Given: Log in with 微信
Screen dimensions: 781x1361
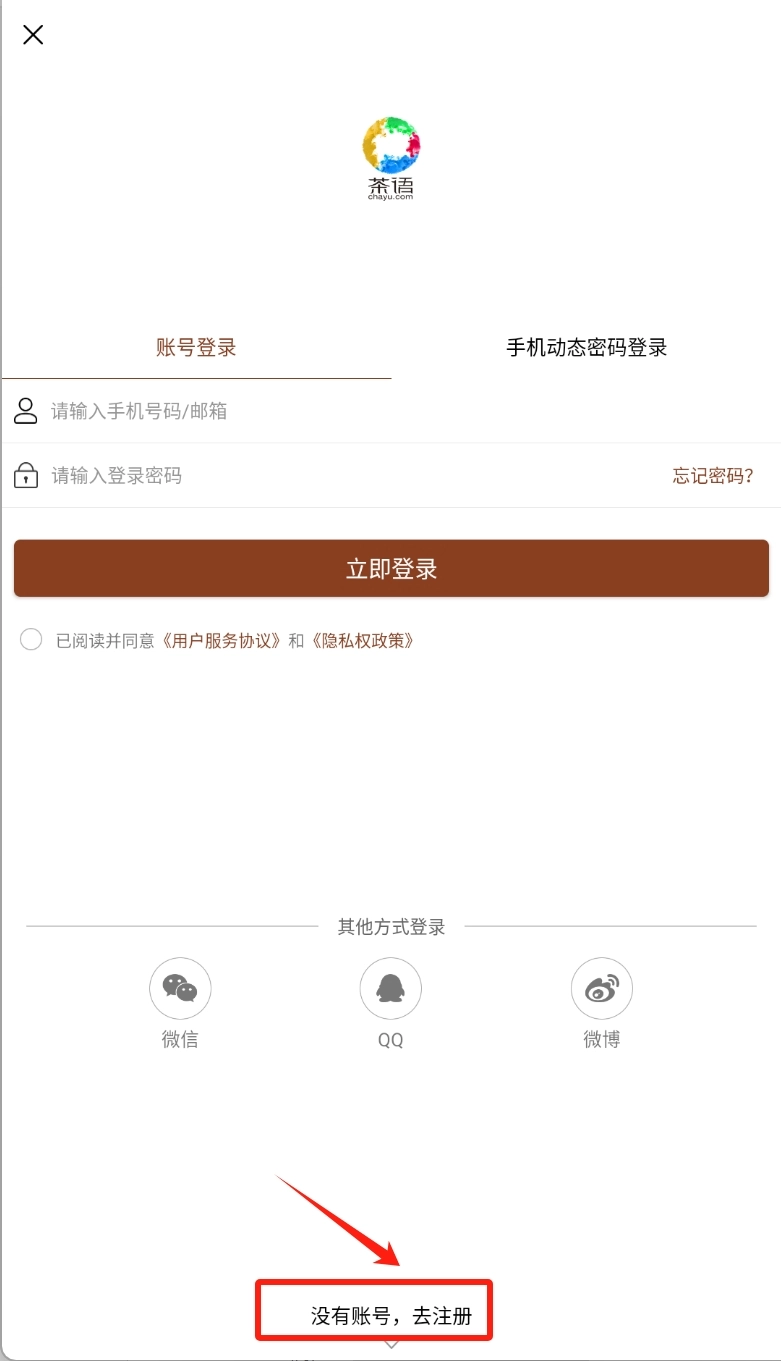Looking at the screenshot, I should (180, 989).
